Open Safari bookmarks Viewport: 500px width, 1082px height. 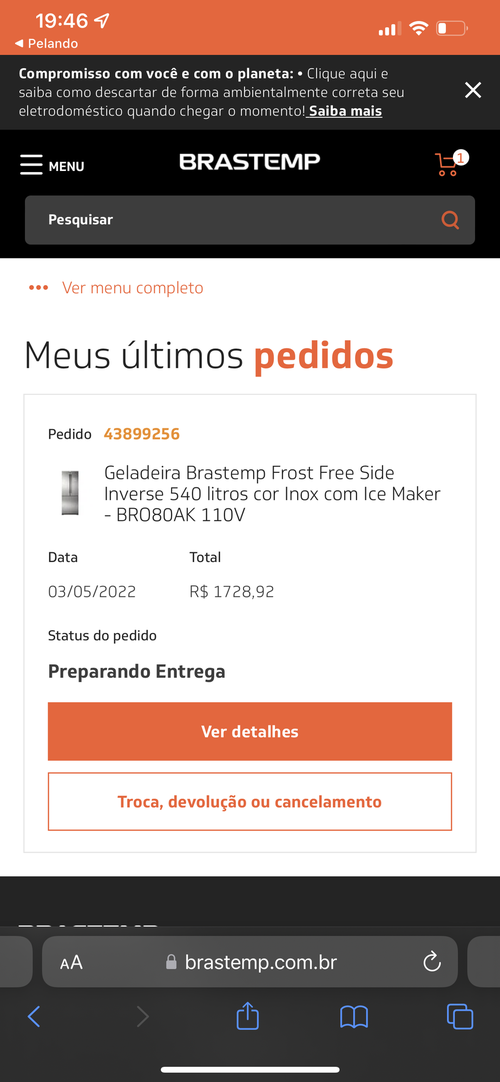point(354,1016)
